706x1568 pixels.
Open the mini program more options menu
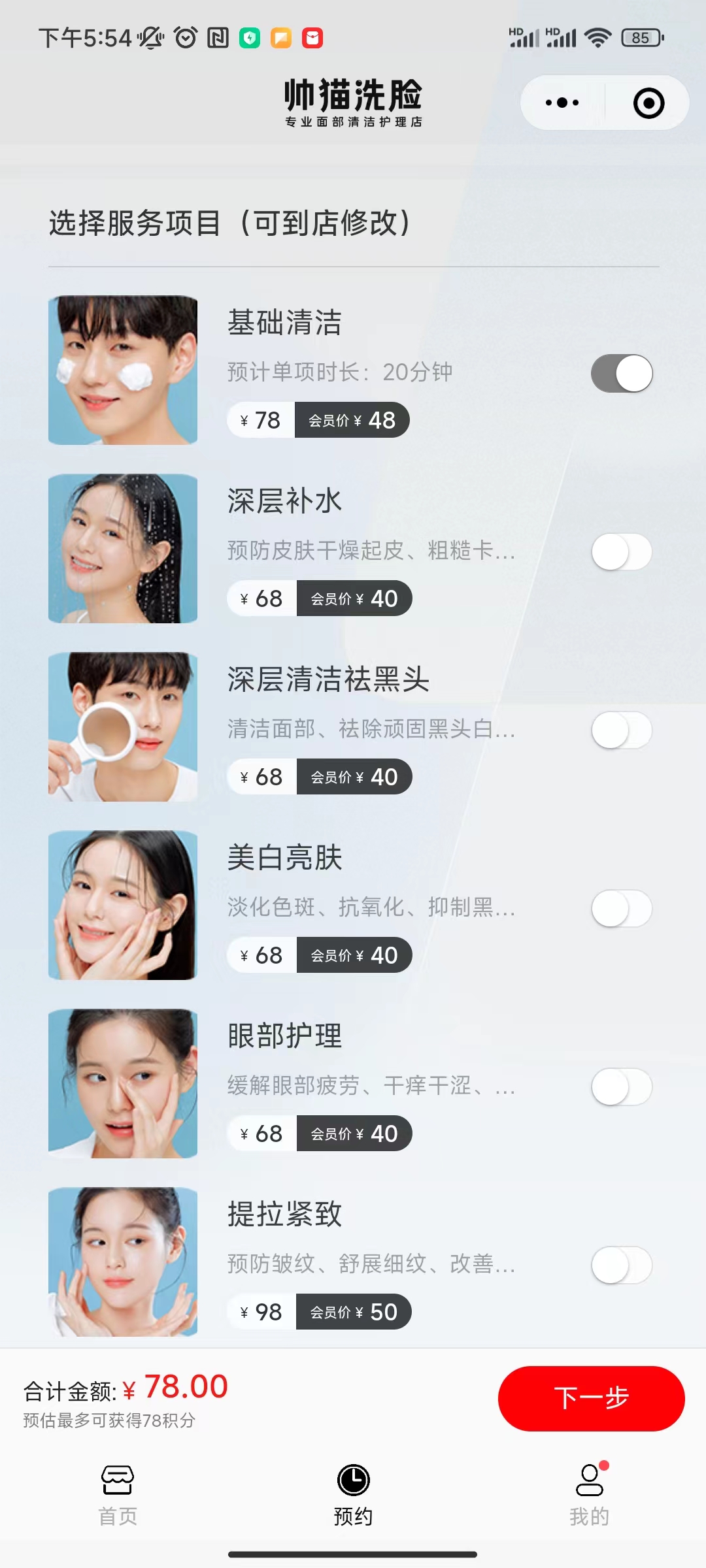coord(562,103)
